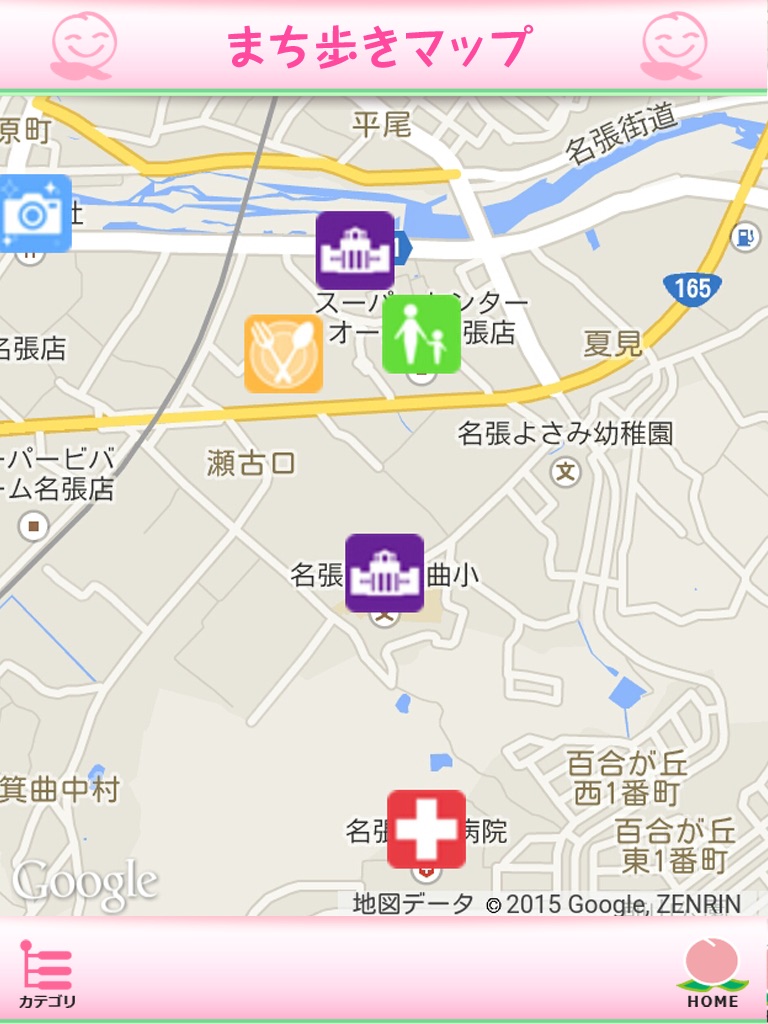Select the orange restaurant marker on the map
The height and width of the screenshot is (1024, 768).
tap(283, 354)
